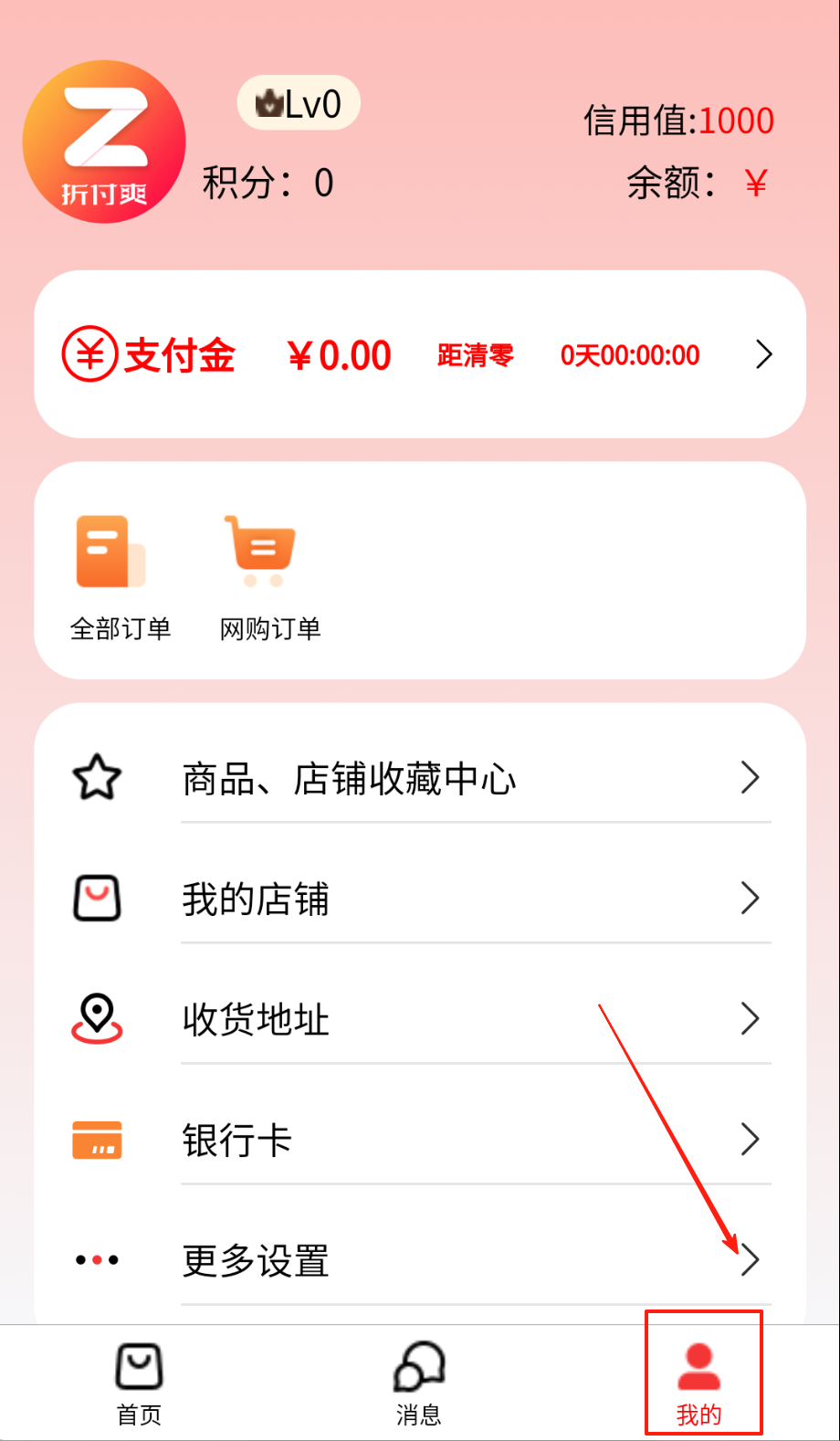Image resolution: width=840 pixels, height=1441 pixels.
Task: Open the 支付金 balance card
Action: point(420,354)
